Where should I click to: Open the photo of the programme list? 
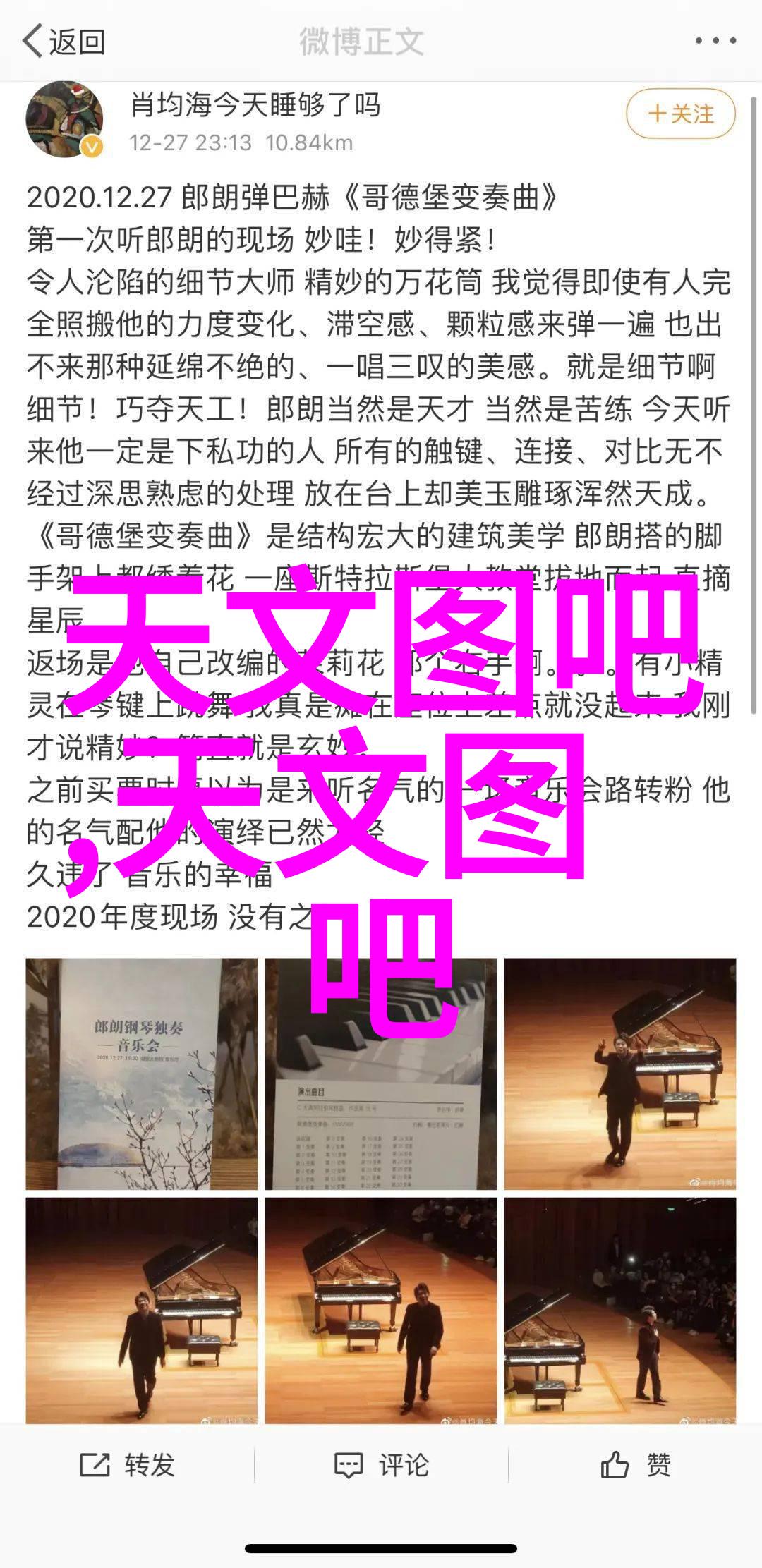pyautogui.click(x=380, y=1074)
